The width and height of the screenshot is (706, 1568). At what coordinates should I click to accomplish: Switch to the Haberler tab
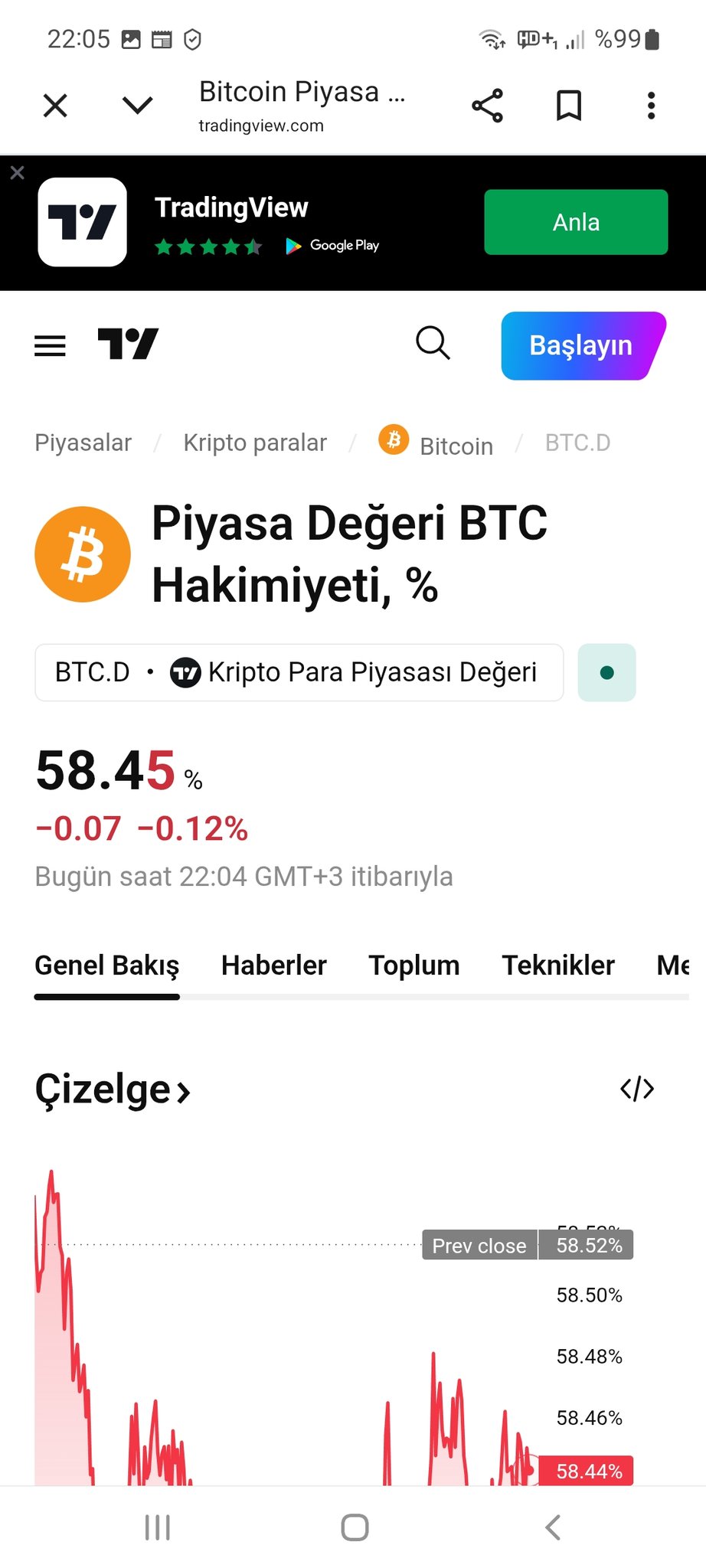click(273, 965)
